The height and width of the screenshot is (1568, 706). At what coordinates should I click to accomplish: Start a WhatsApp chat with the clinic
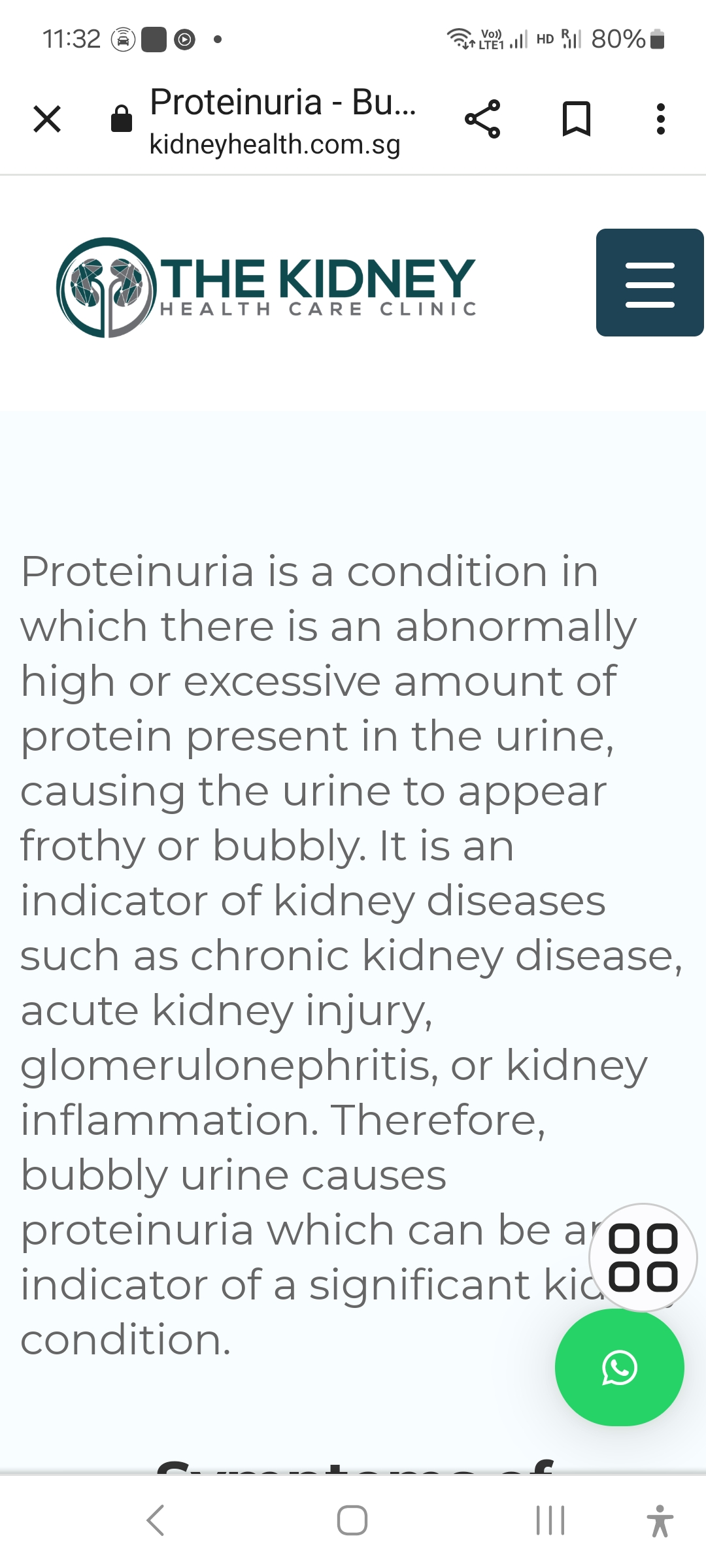[619, 1367]
